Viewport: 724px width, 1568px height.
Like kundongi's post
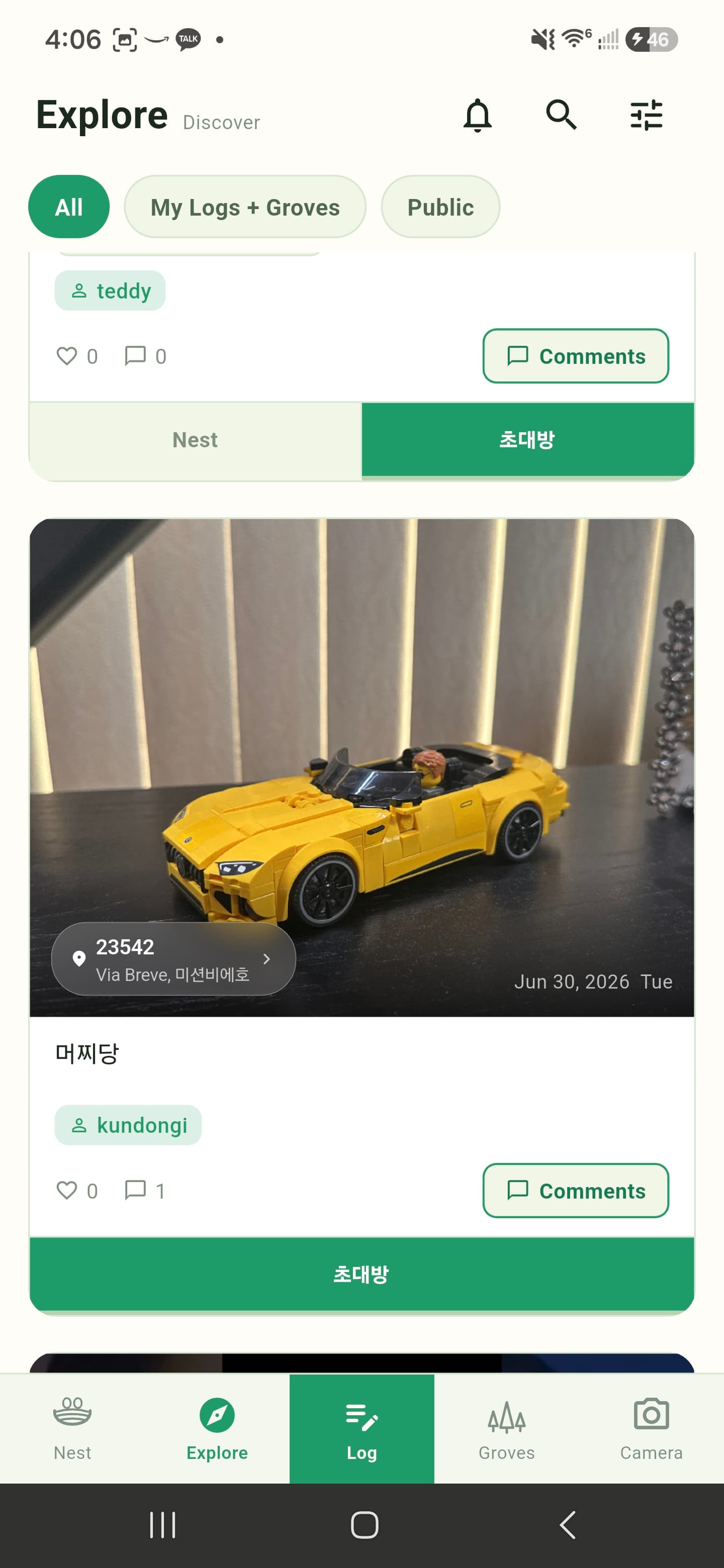pos(66,1190)
